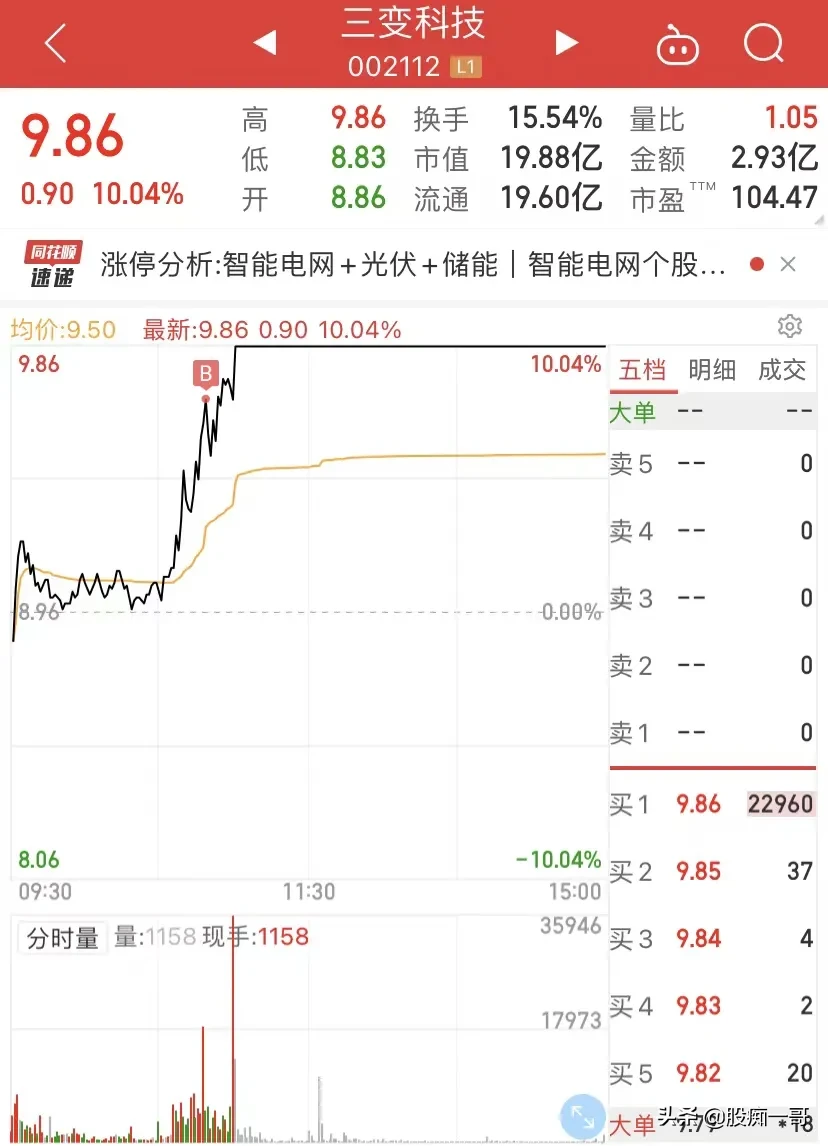Image resolution: width=828 pixels, height=1146 pixels.
Task: Switch to the previous stock
Action: (x=264, y=43)
